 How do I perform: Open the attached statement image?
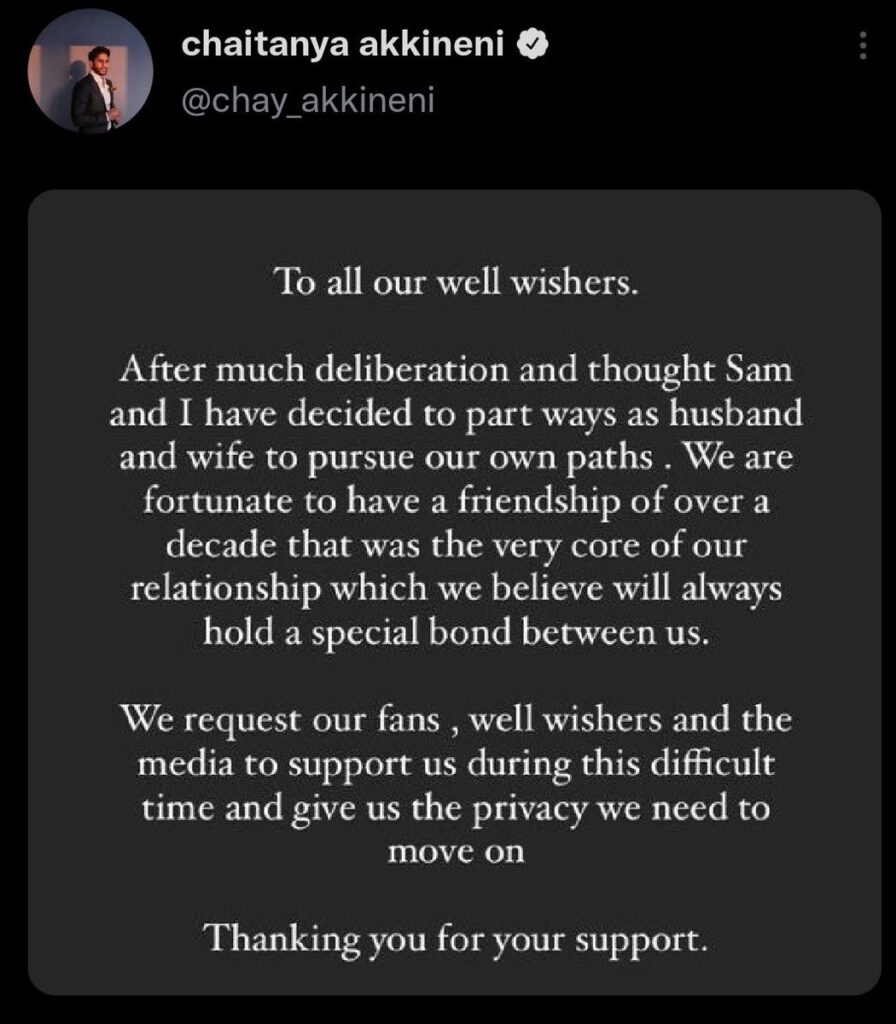coord(454,592)
